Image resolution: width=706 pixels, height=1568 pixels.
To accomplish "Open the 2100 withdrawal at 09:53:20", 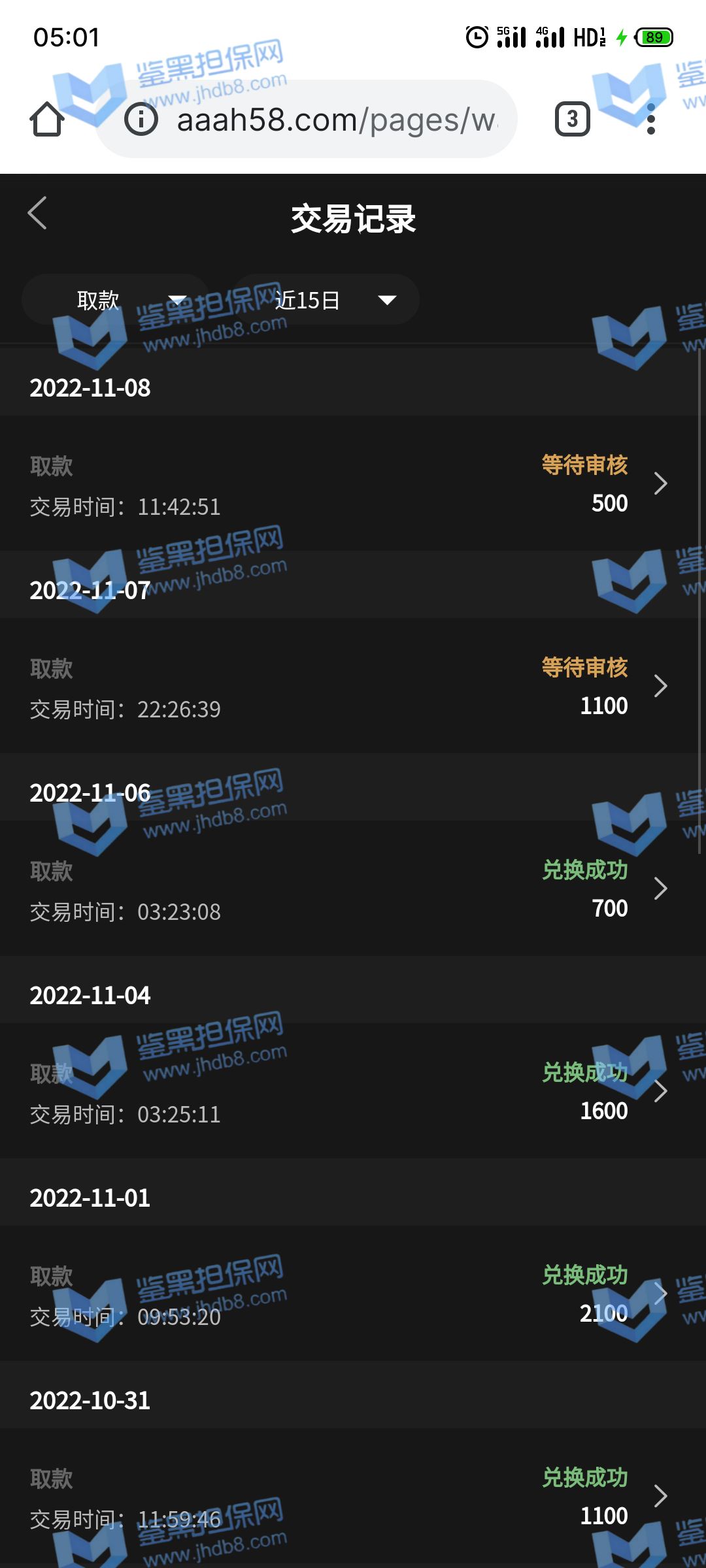I will (353, 1294).
